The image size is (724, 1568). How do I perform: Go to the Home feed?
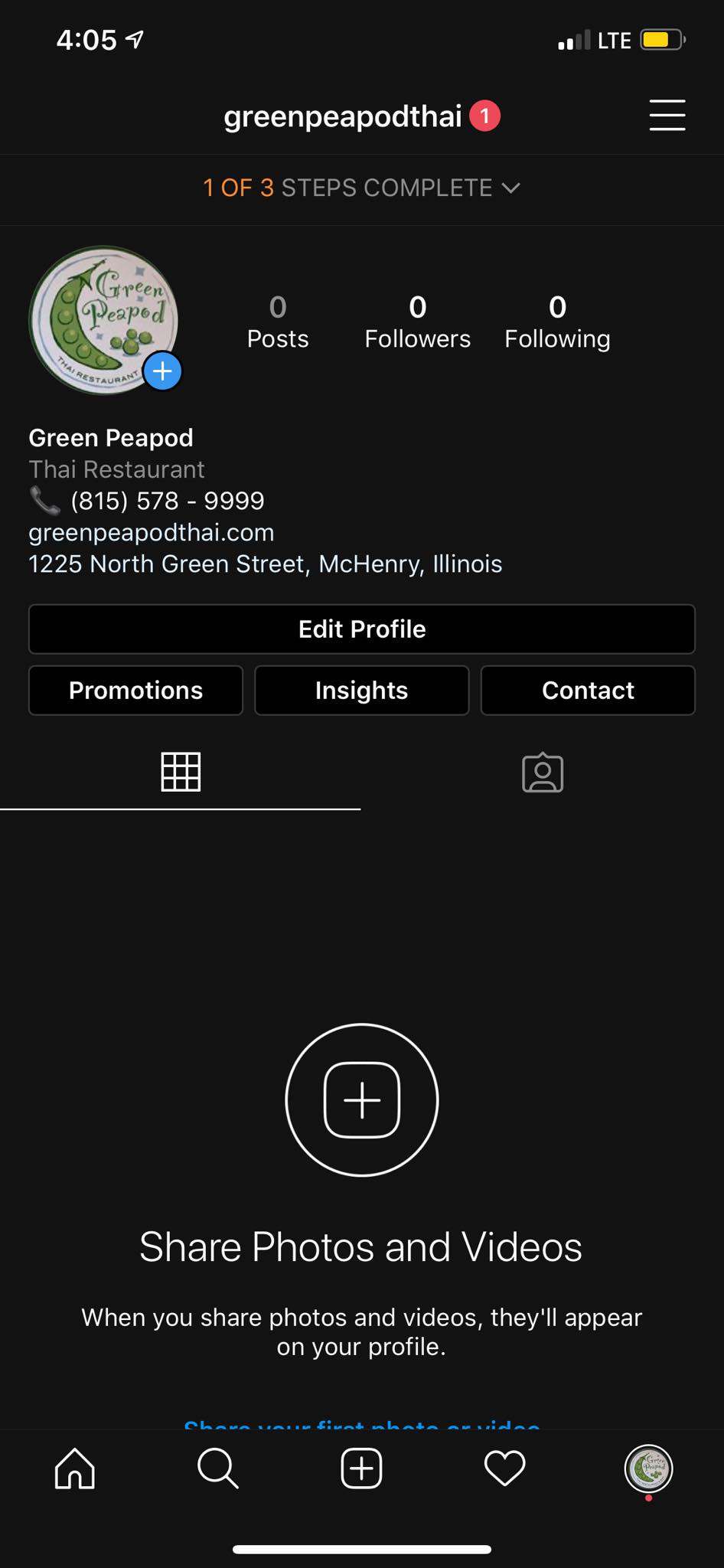tap(75, 1468)
